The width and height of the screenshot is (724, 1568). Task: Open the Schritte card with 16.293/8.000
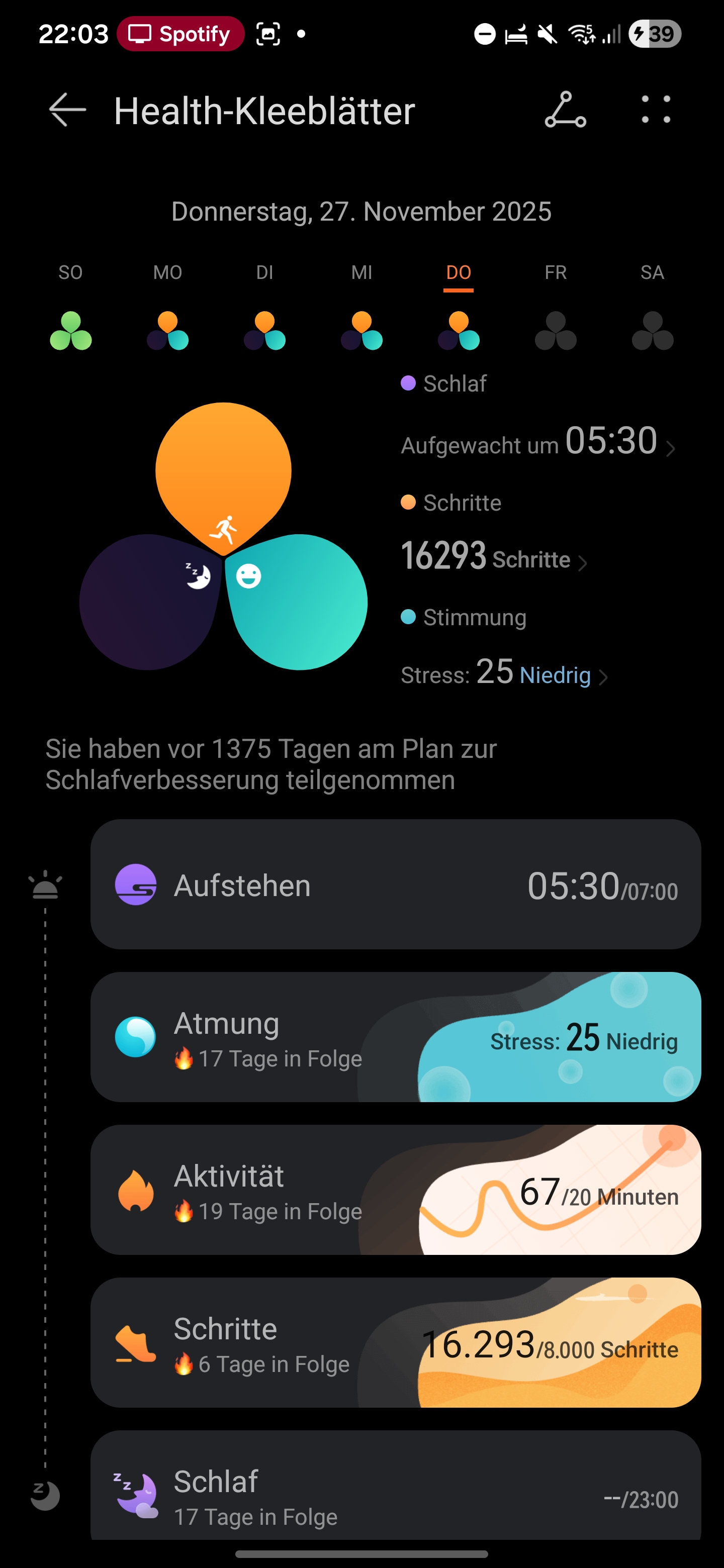[x=396, y=1343]
